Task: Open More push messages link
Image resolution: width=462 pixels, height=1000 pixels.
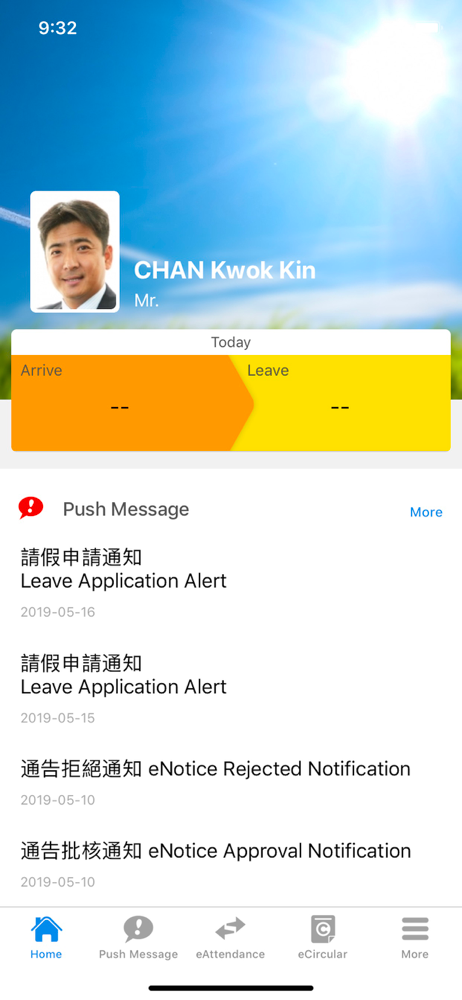Action: coord(426,512)
